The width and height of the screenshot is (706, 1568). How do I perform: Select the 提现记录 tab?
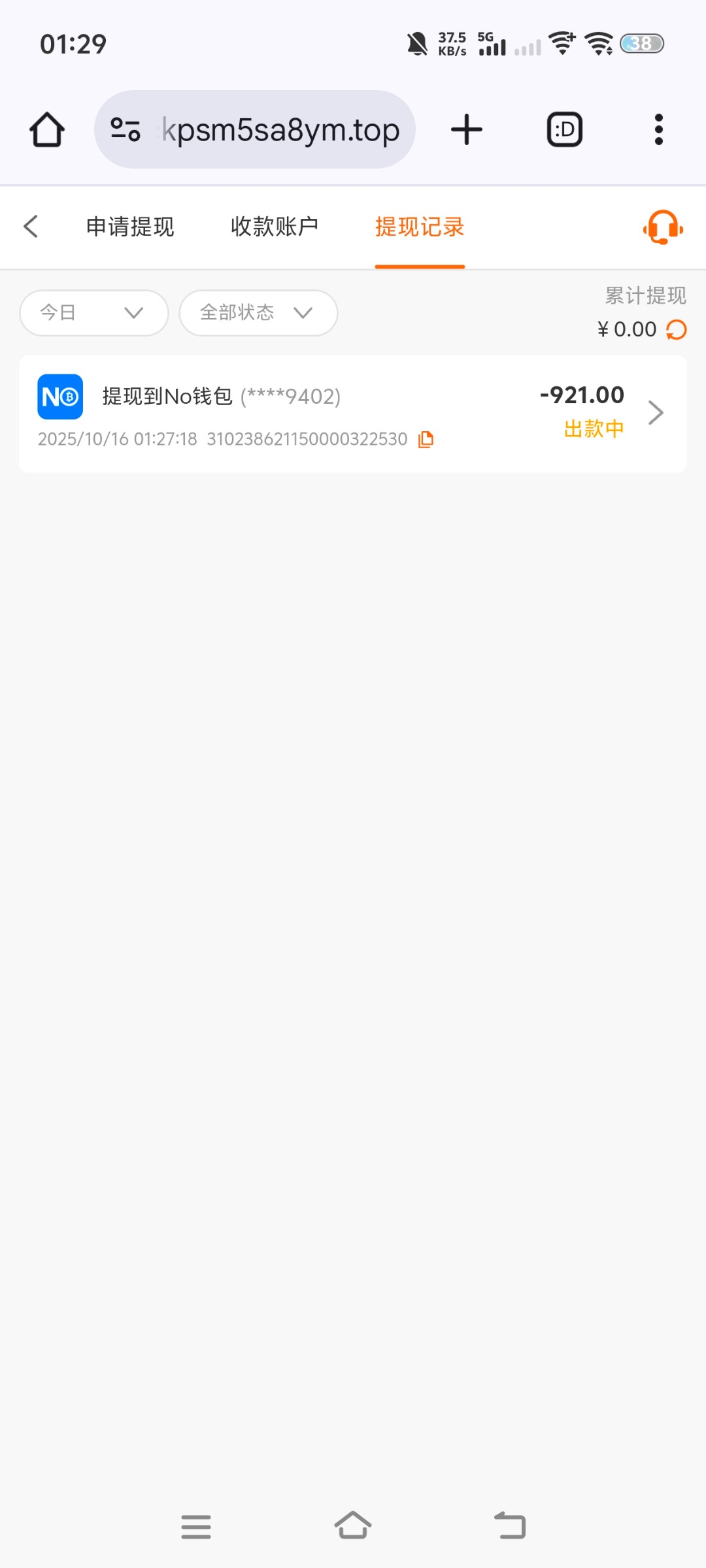(x=419, y=227)
